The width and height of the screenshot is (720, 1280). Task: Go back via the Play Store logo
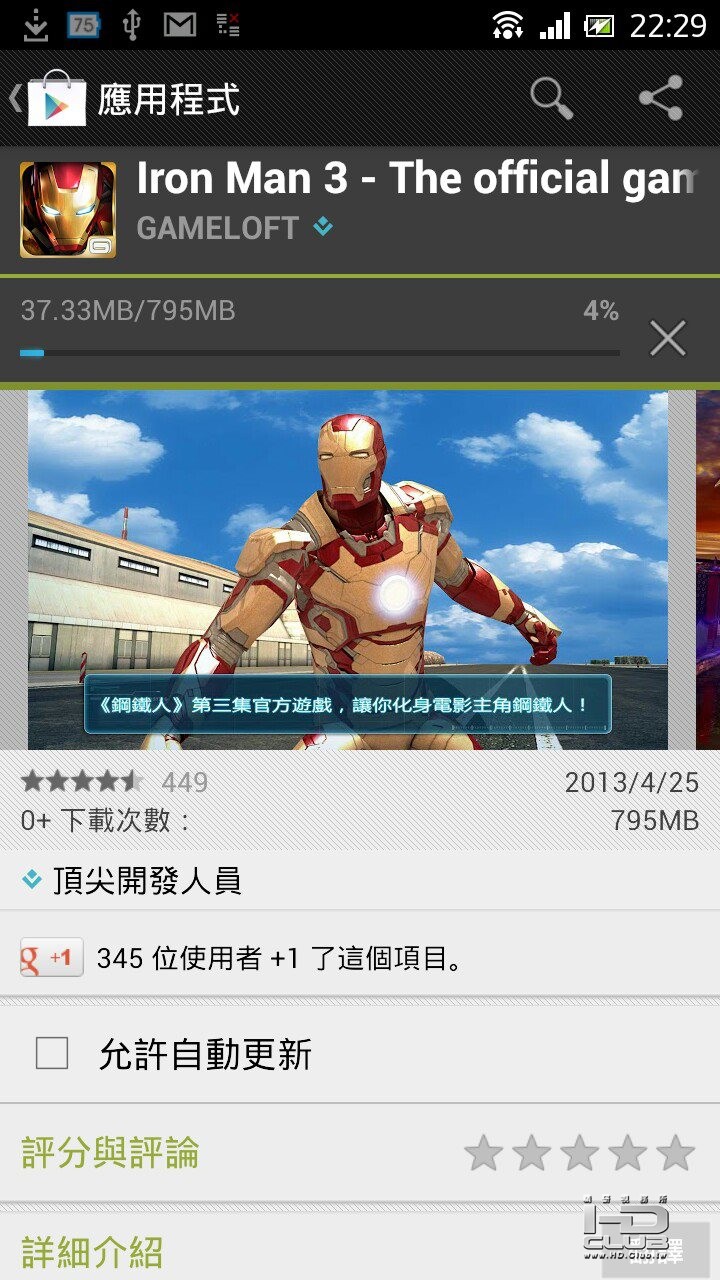[x=52, y=98]
